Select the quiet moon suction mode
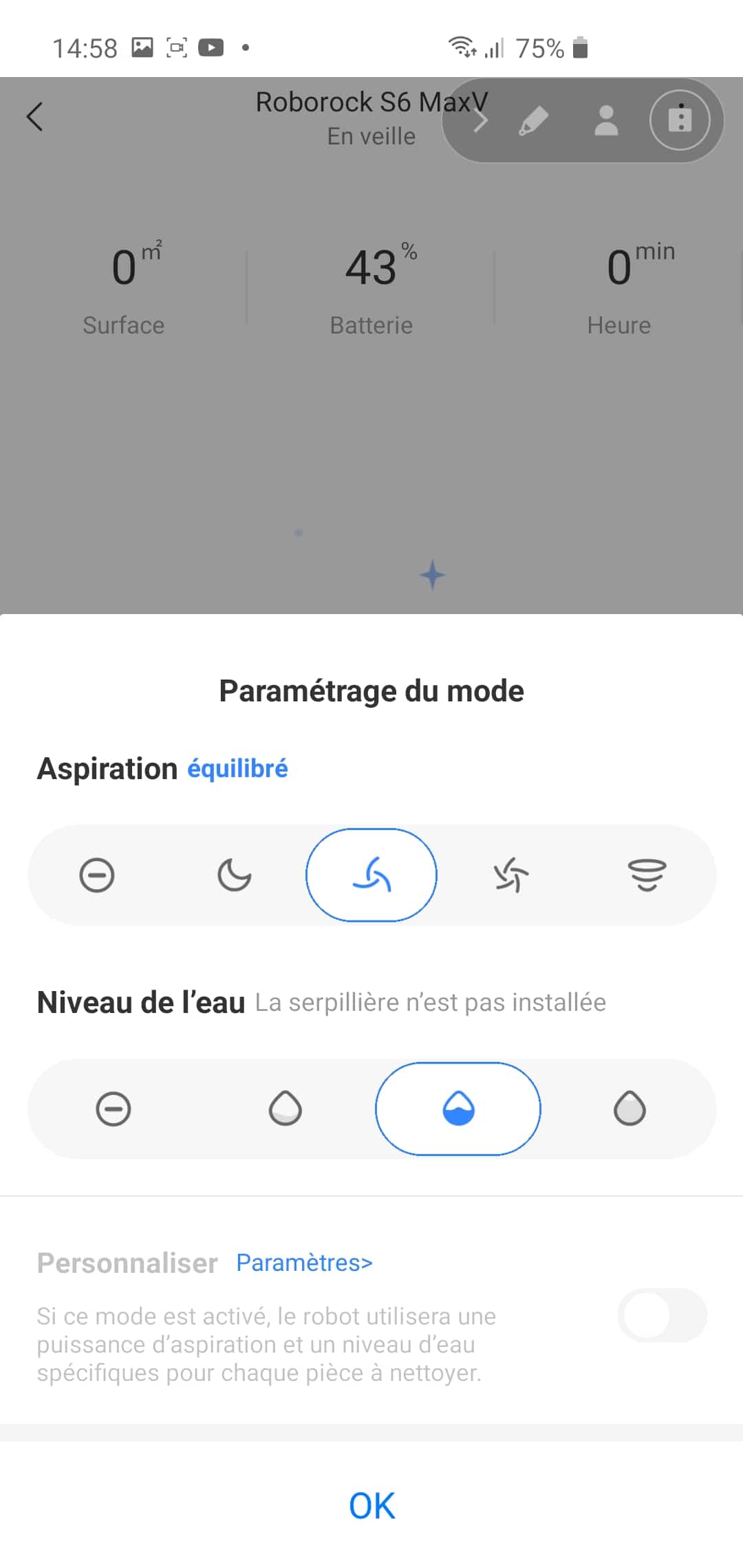The image size is (743, 1568). coord(235,875)
